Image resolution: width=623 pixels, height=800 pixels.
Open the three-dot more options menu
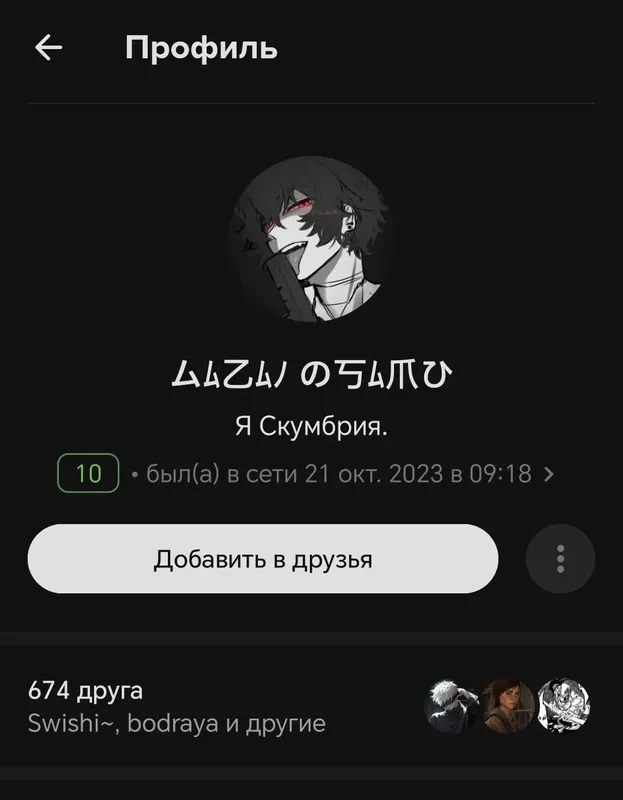(x=560, y=559)
